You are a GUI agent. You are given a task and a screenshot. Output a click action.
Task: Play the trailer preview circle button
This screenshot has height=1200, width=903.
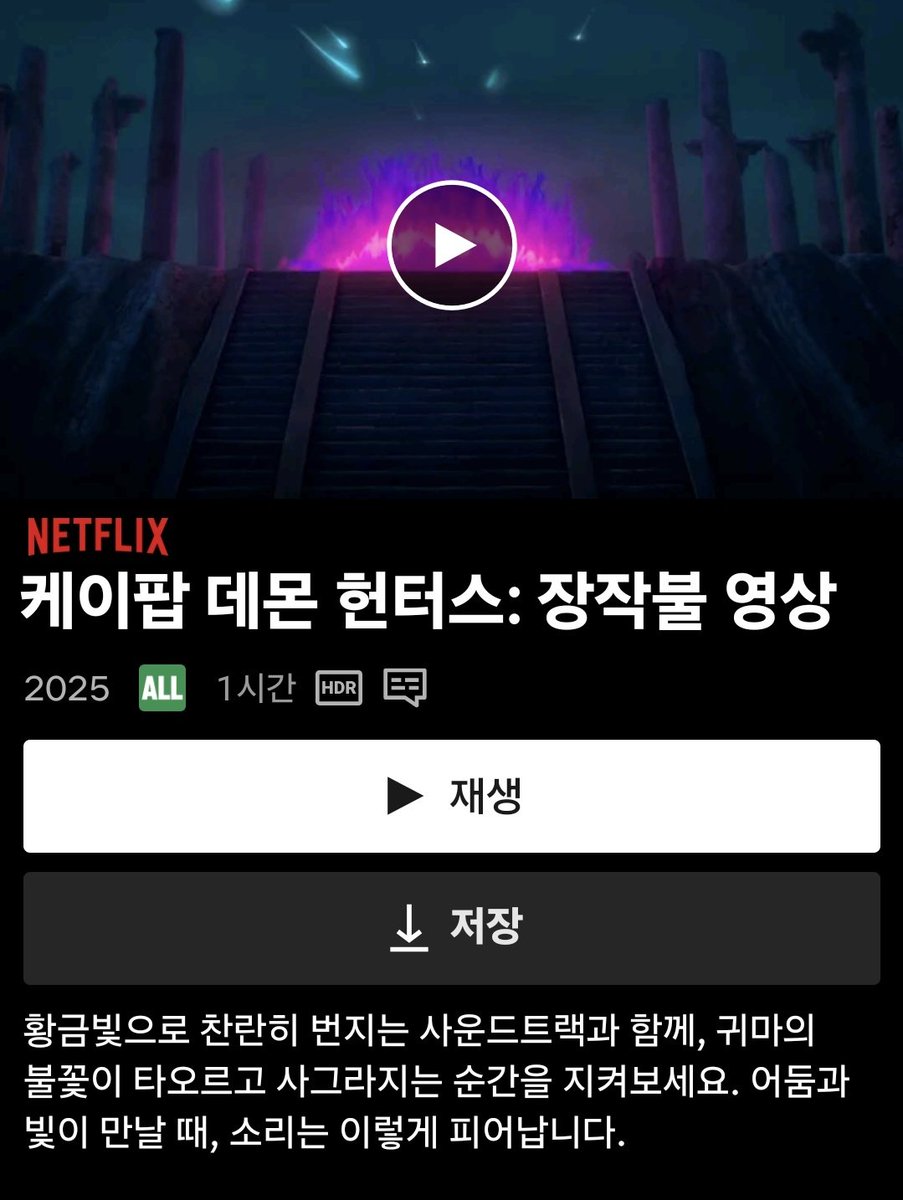(x=451, y=245)
